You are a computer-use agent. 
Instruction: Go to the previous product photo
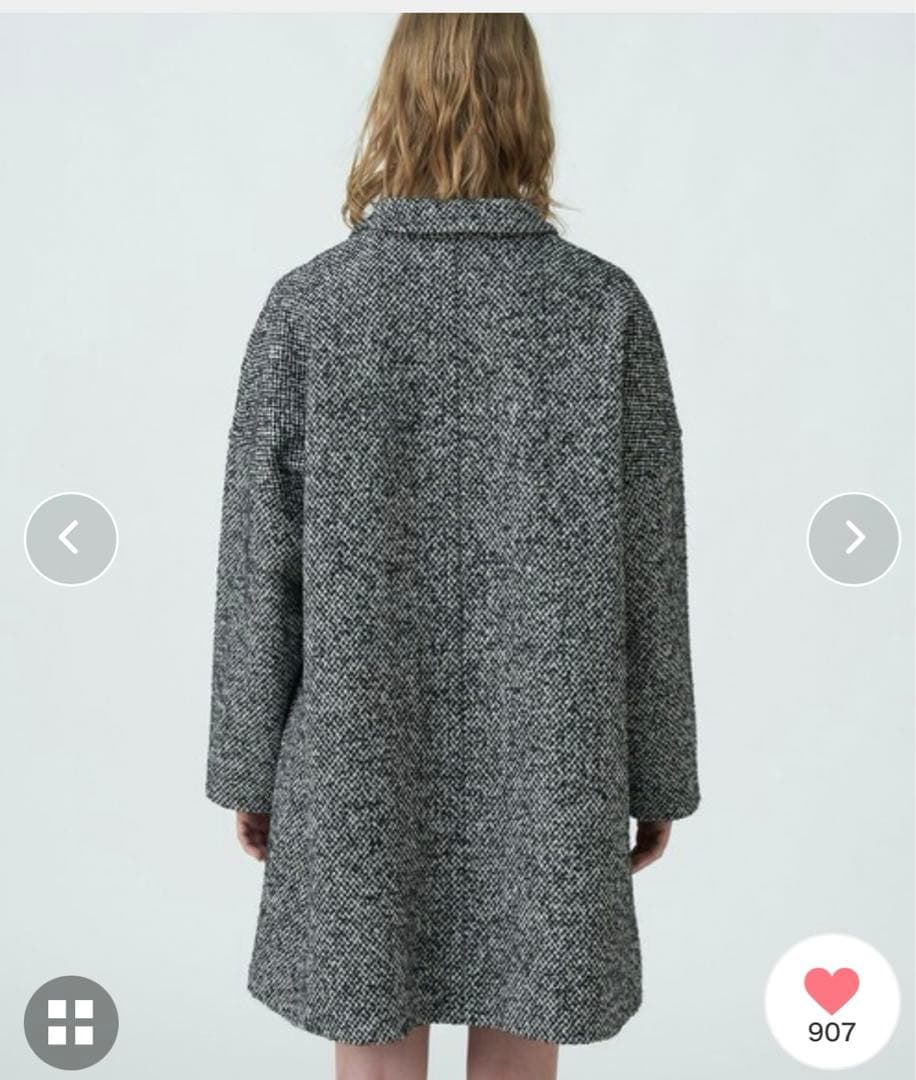click(71, 539)
